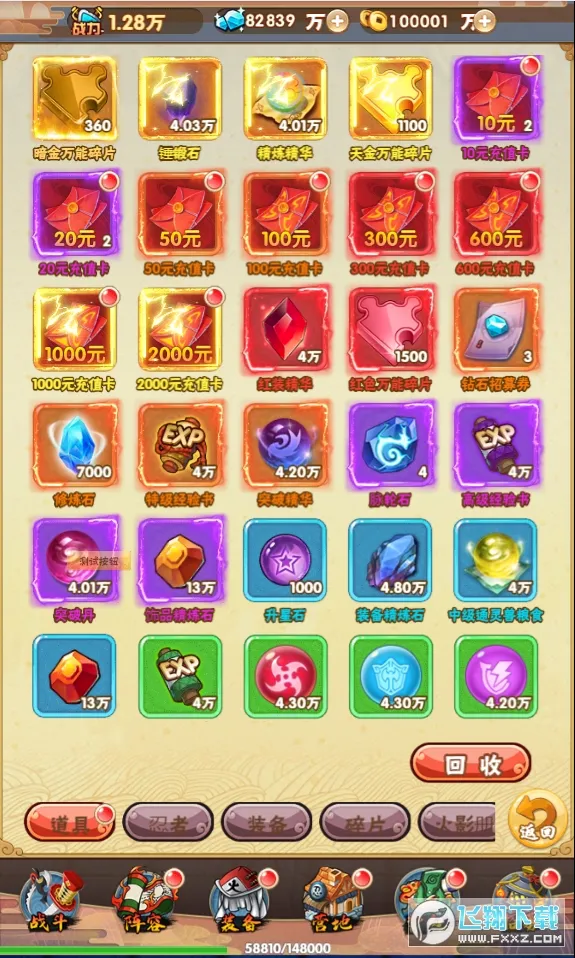Open 营地 in the bottom navigation

click(x=335, y=901)
